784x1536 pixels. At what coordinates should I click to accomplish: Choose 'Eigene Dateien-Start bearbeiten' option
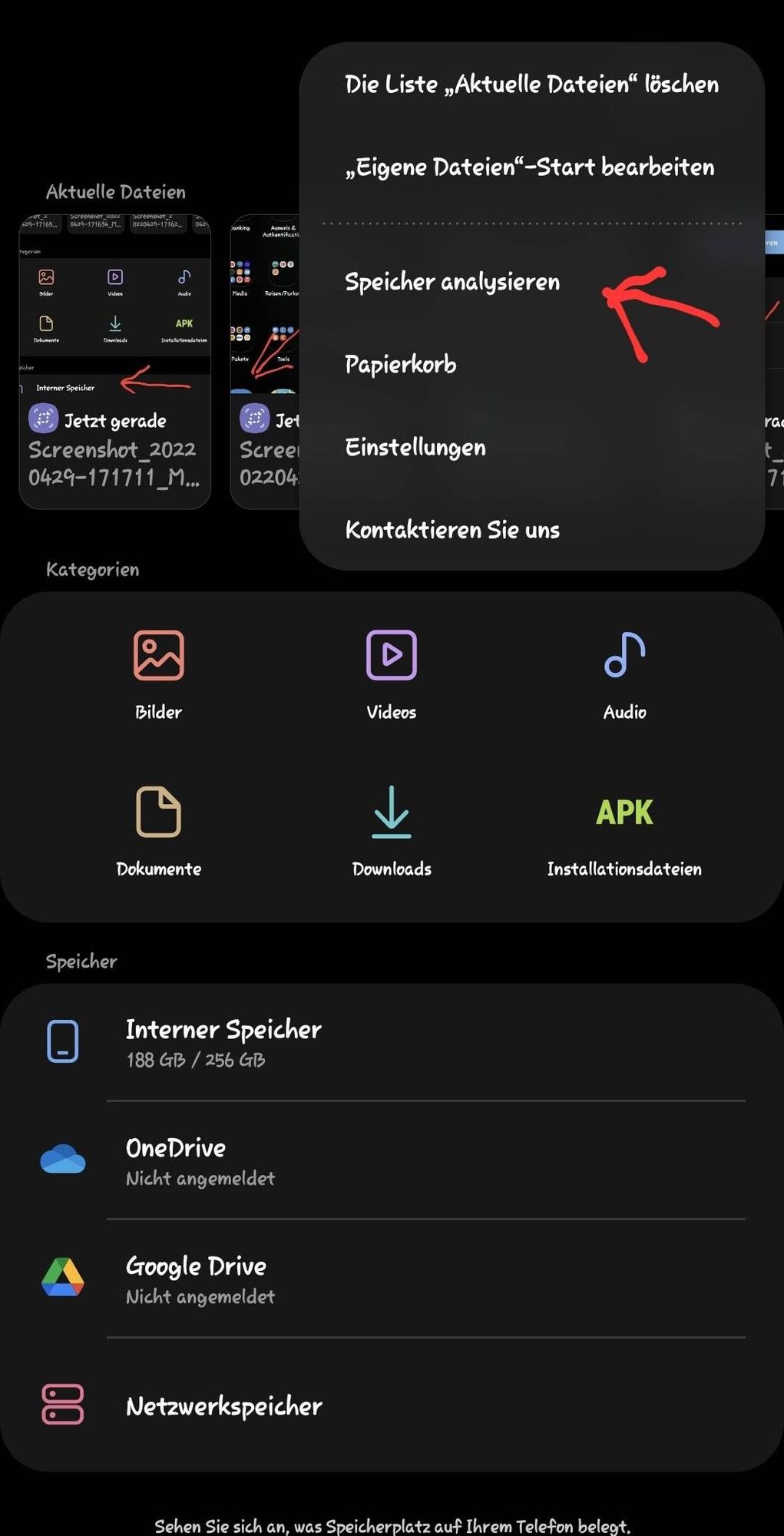pos(529,167)
